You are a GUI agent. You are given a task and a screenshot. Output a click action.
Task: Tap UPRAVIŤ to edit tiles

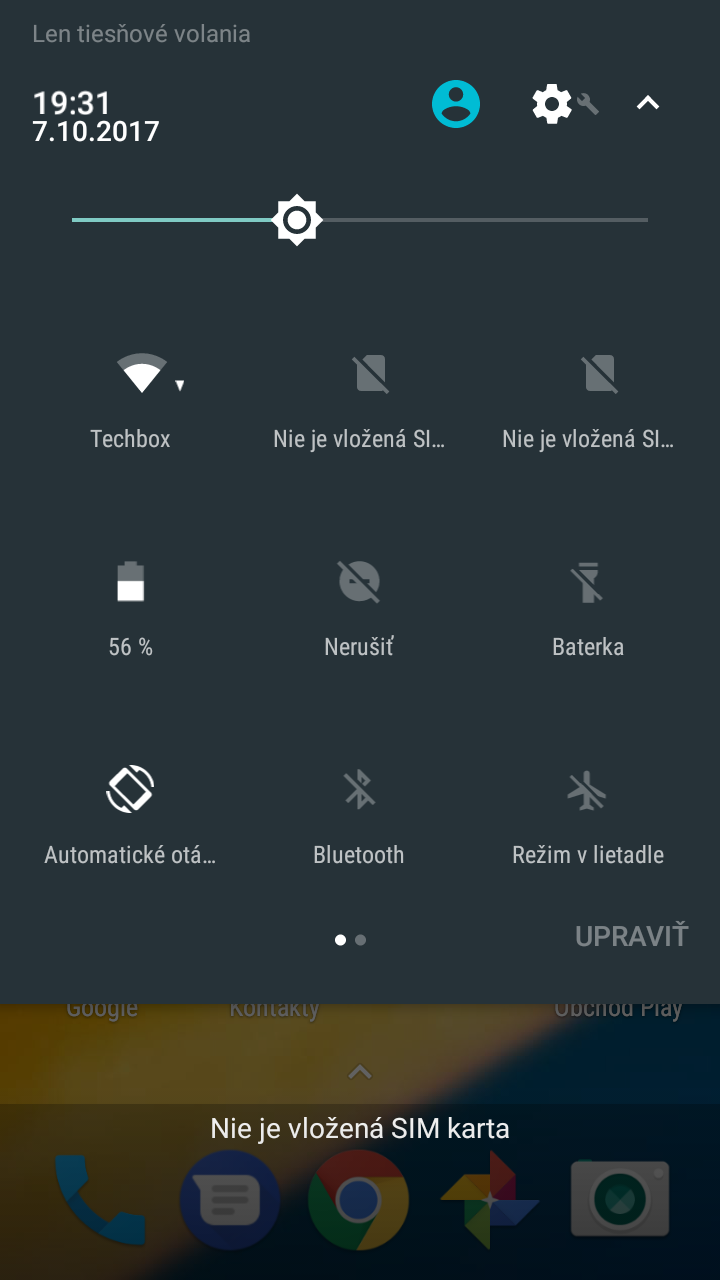[x=632, y=937]
